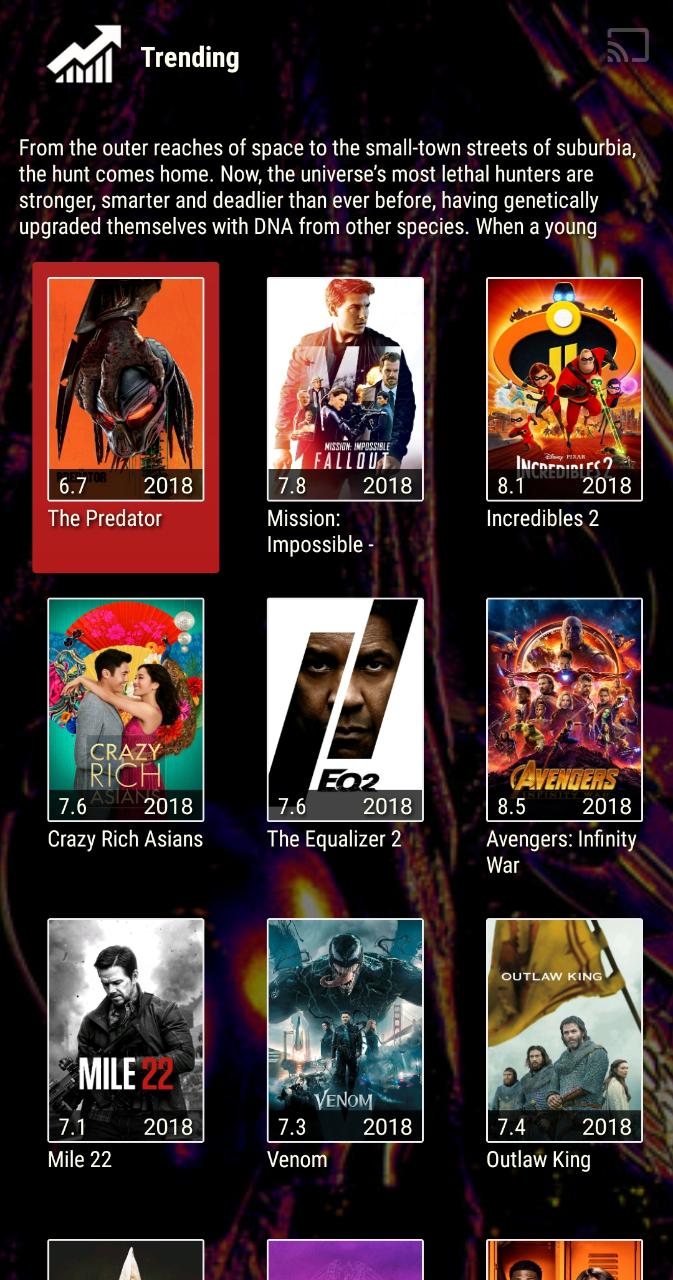
Task: View the Crazy Rich Asians movie
Action: pyautogui.click(x=126, y=710)
